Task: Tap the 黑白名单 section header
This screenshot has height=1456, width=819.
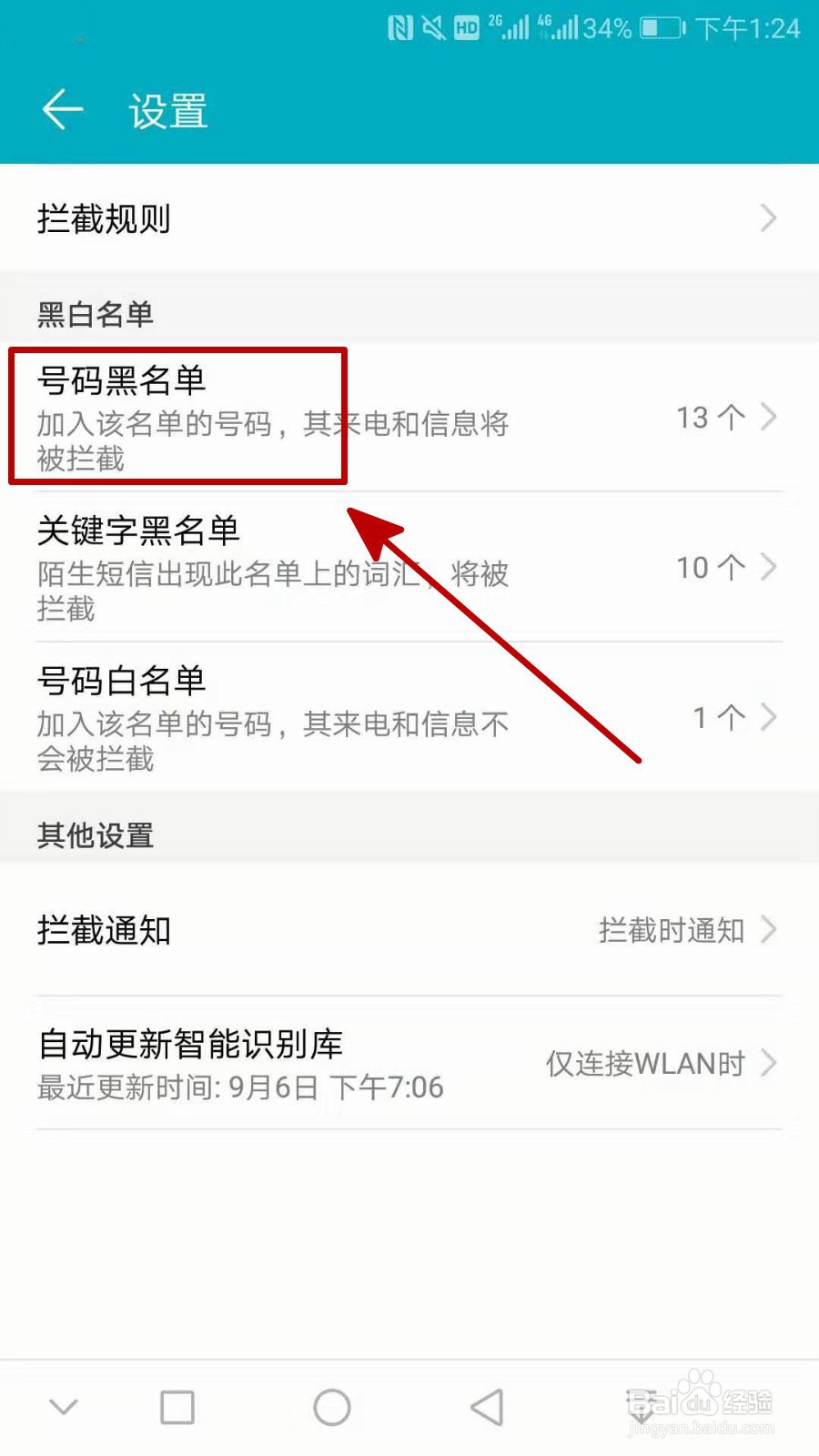Action: point(95,314)
